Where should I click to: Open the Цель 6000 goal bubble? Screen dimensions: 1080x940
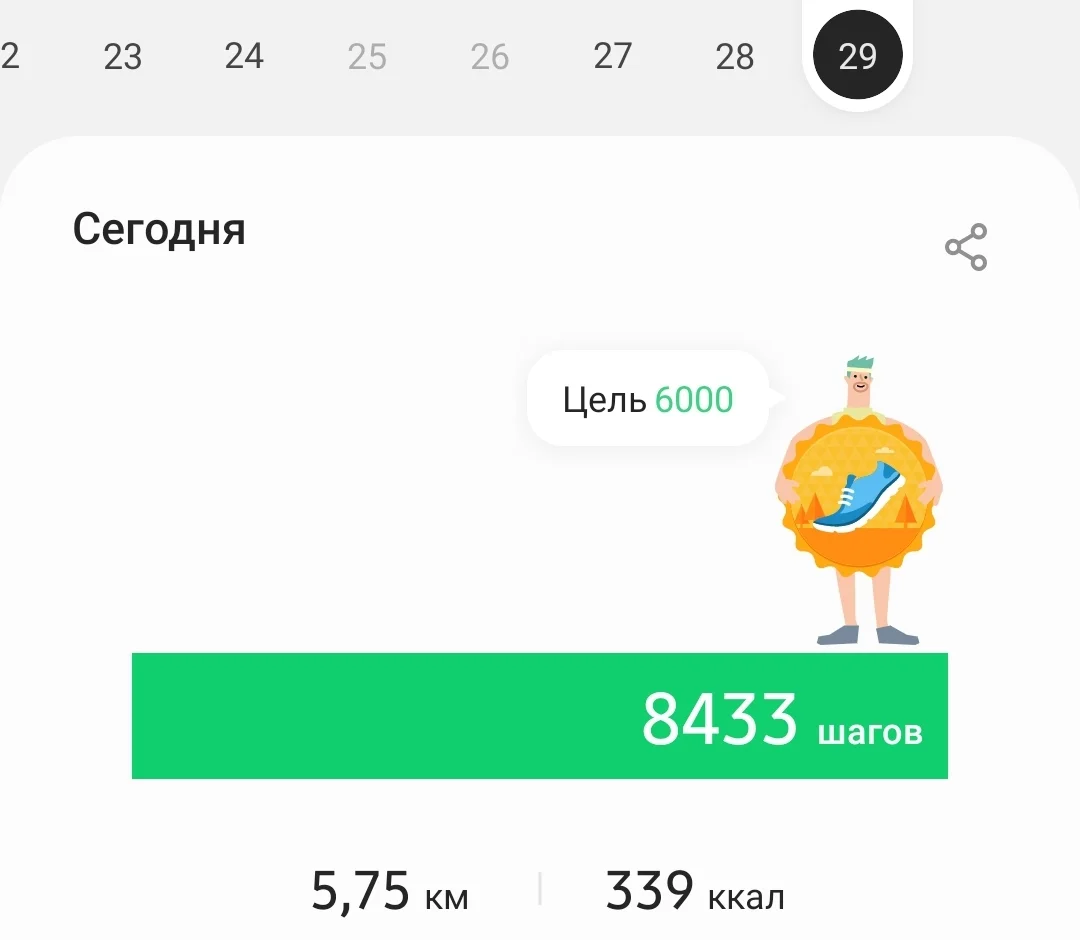tap(648, 400)
